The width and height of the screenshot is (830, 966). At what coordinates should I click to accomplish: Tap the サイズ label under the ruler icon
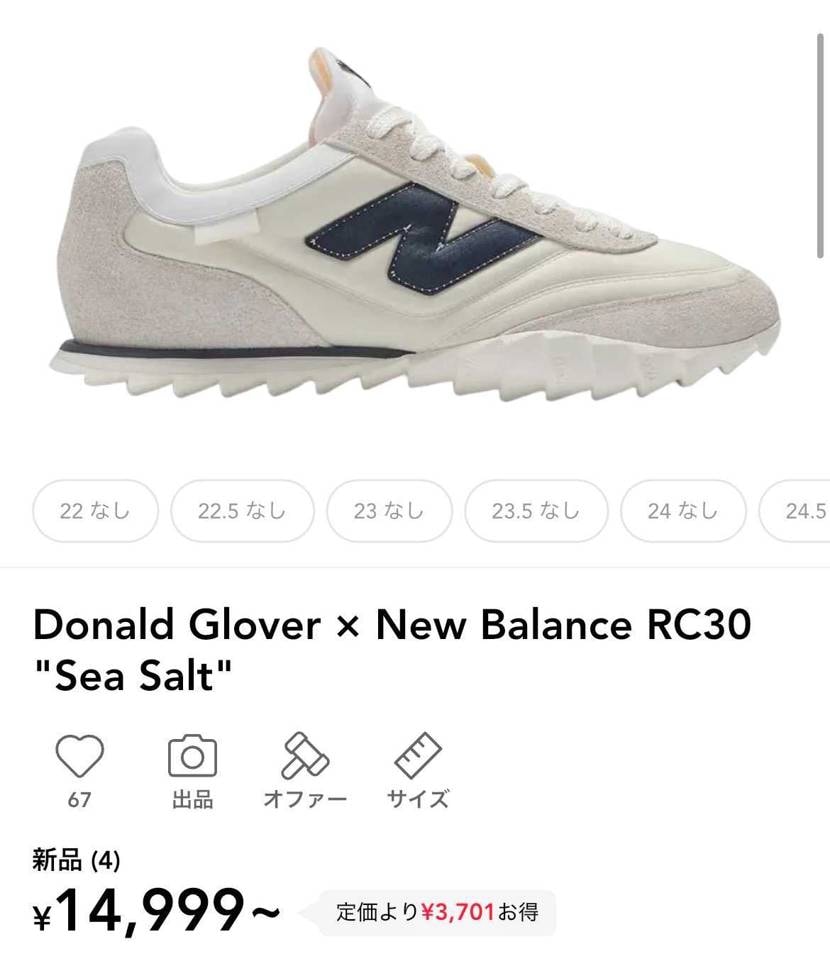[x=419, y=799]
